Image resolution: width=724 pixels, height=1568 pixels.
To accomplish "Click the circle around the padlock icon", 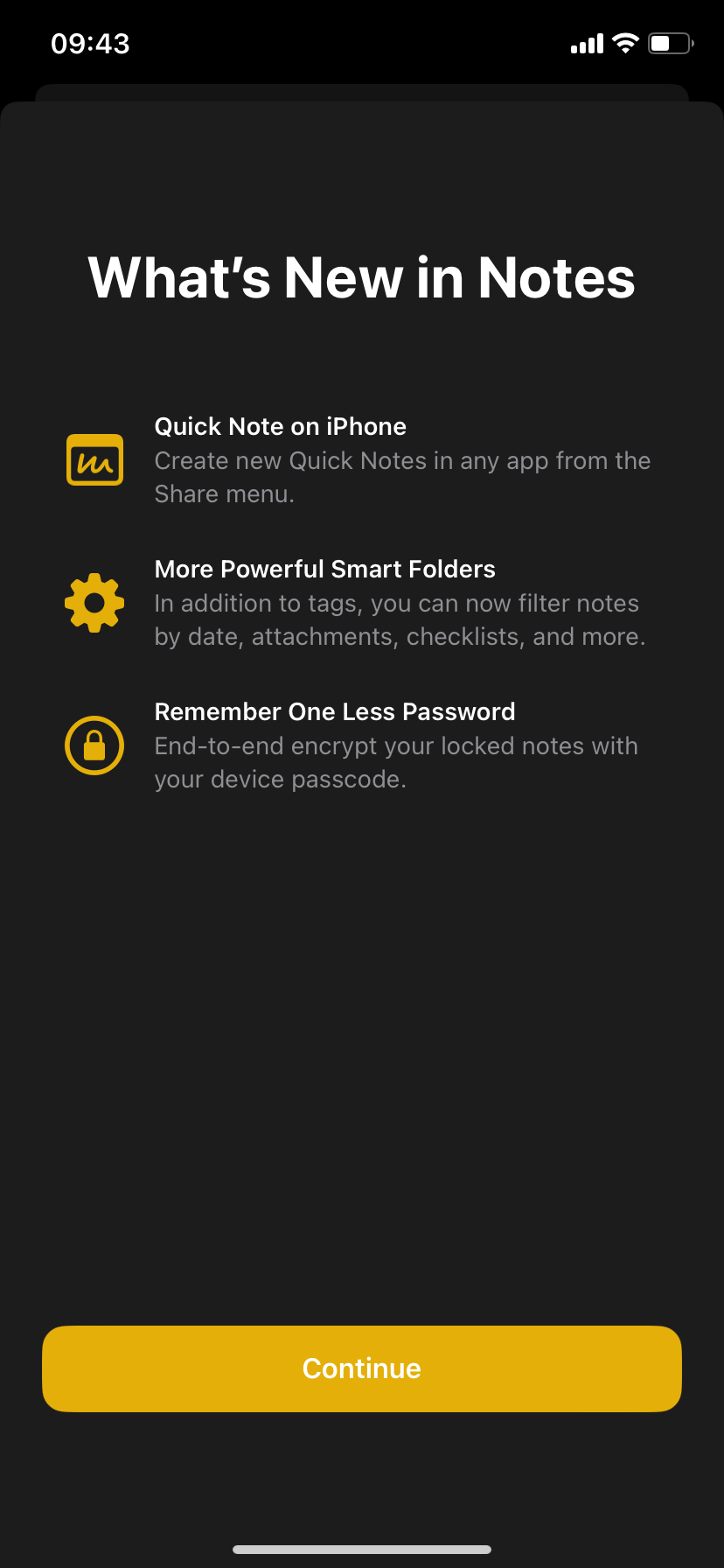I will pos(94,745).
